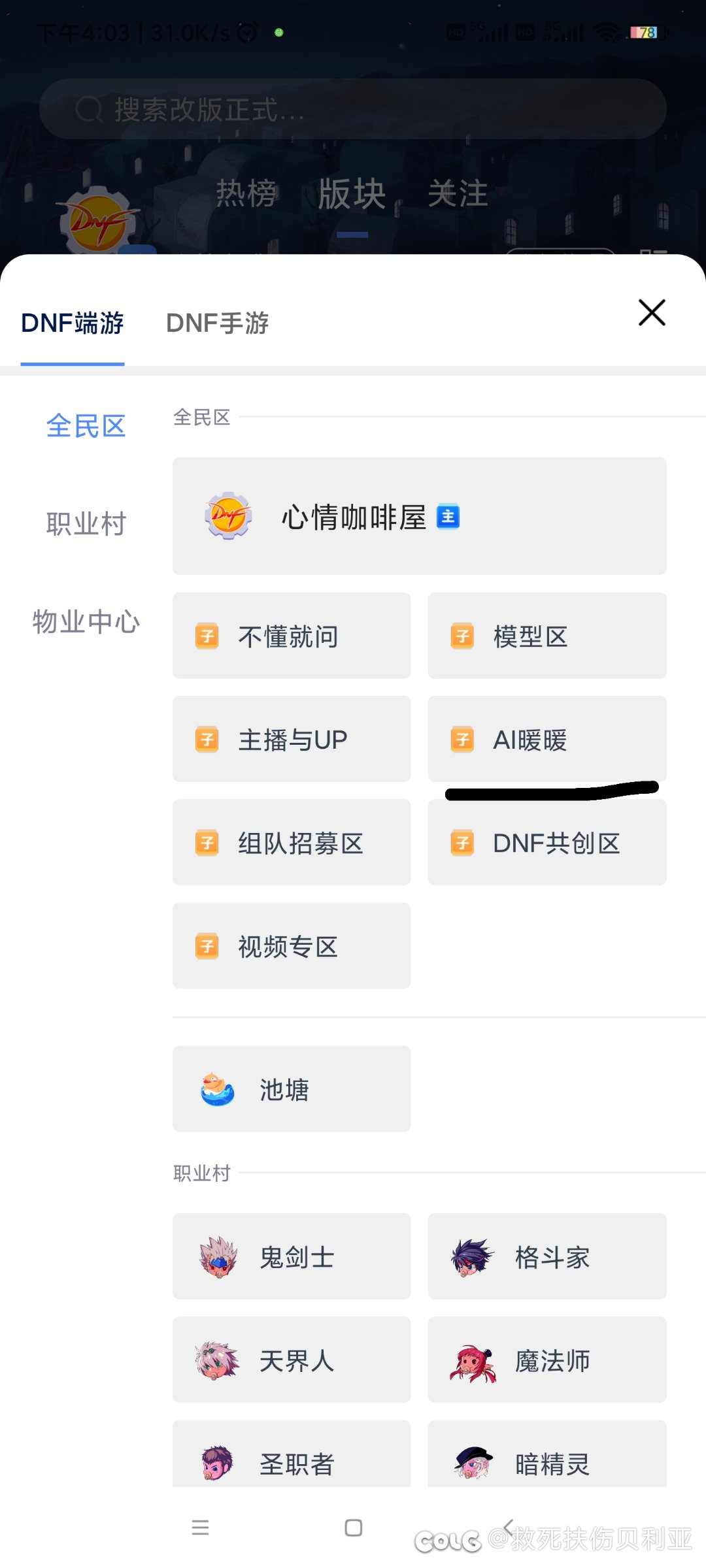Open the AI暖暖 sub-board
Screen dimensions: 706x1568
(x=547, y=739)
